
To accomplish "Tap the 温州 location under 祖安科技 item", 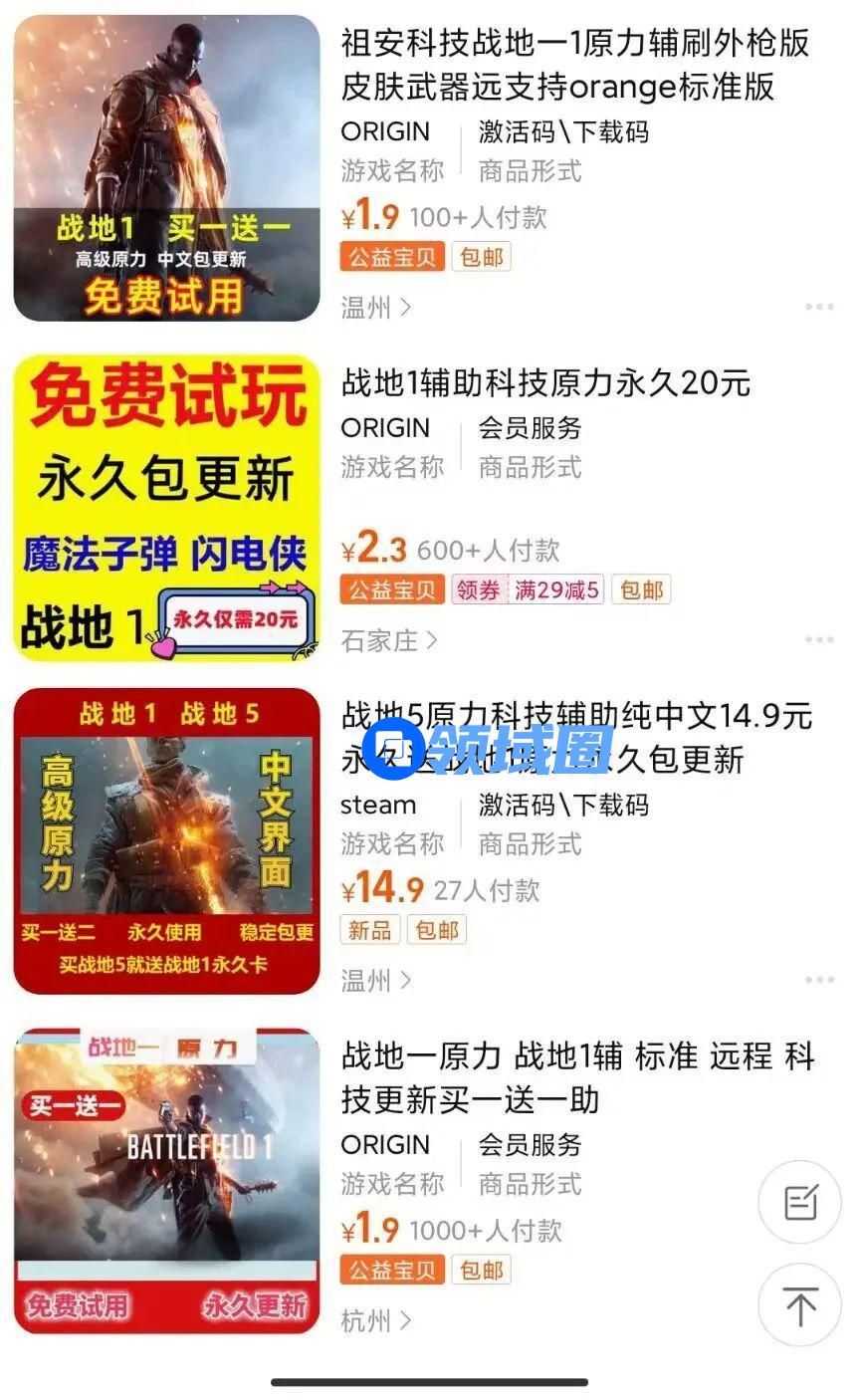I will (376, 308).
